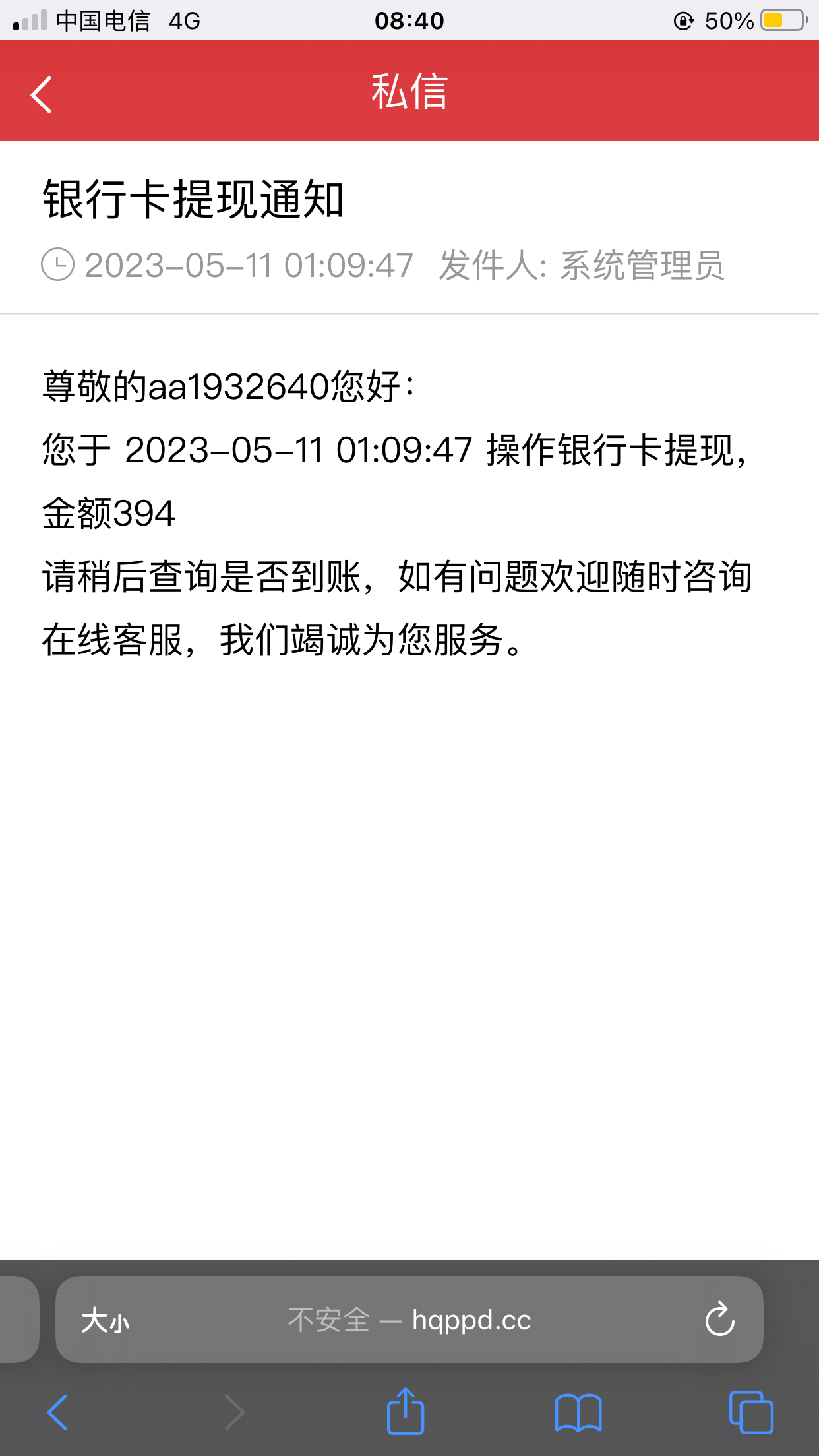
Task: Open the tab switcher in Safari
Action: [x=751, y=1411]
